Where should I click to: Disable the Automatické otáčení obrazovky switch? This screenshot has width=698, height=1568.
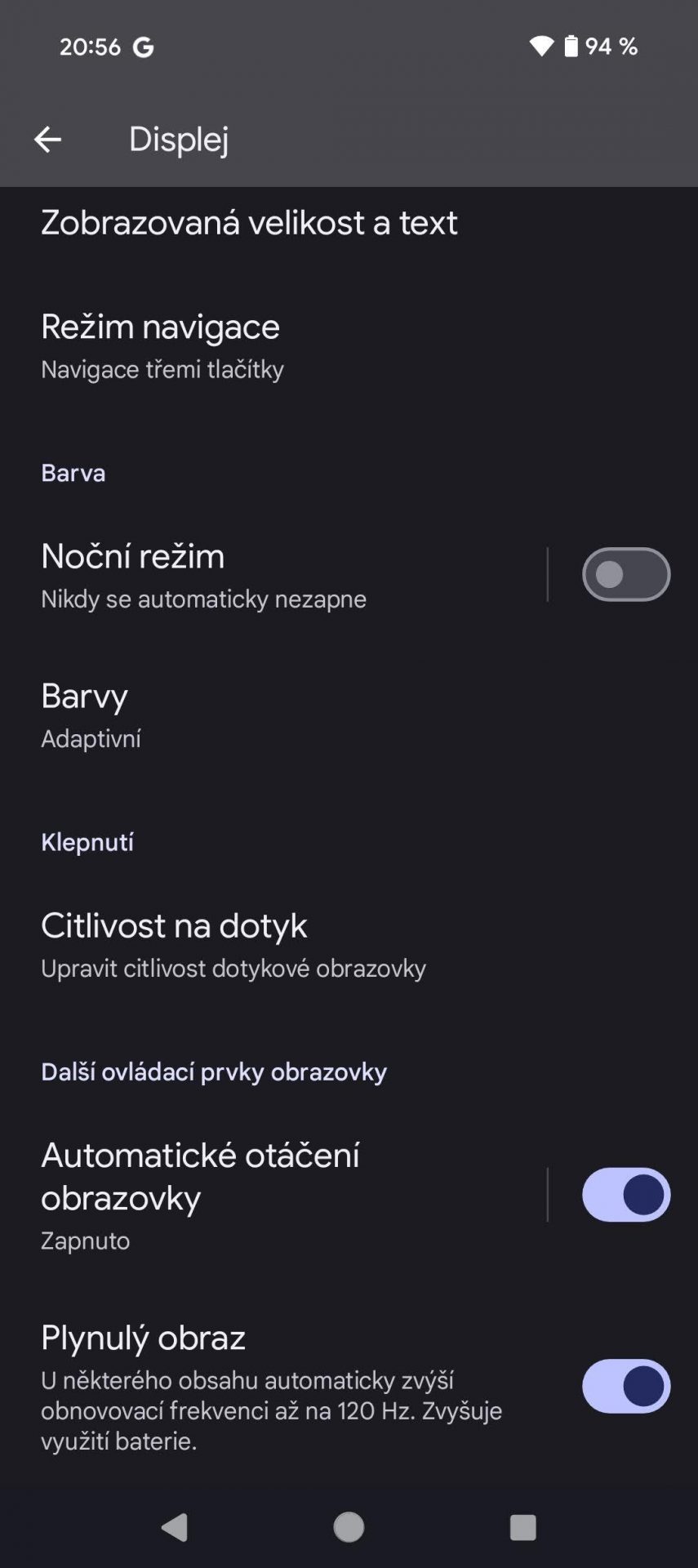point(626,1195)
